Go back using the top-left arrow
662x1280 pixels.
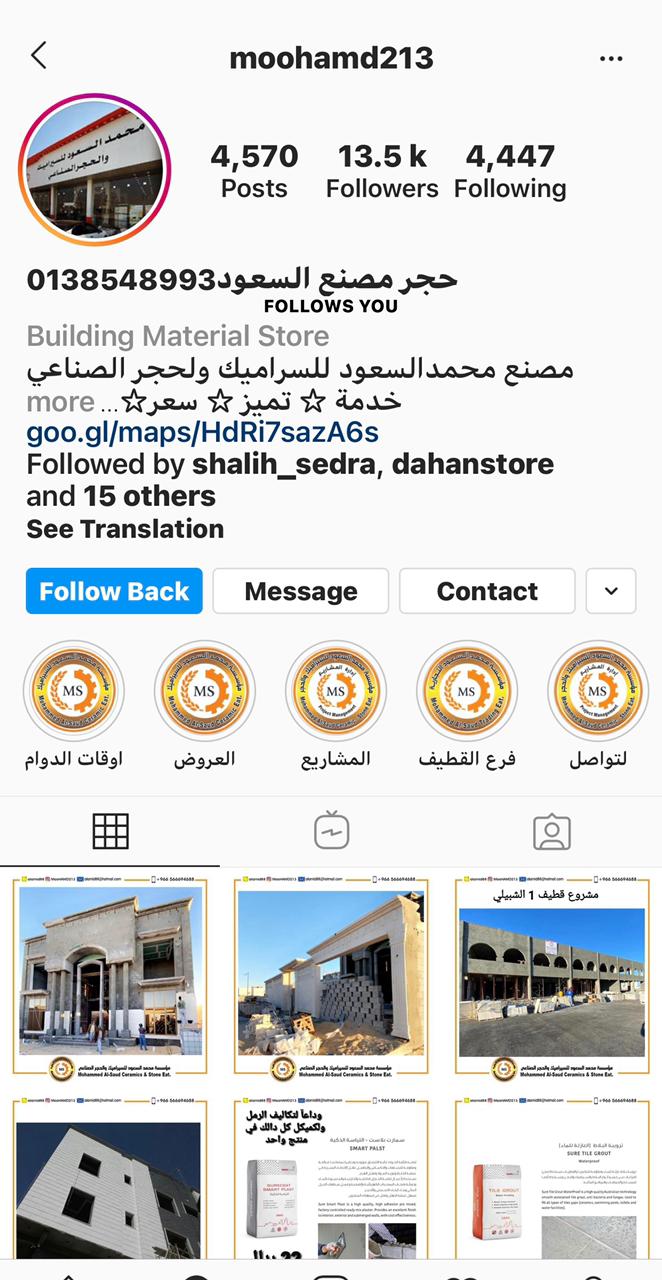point(39,56)
